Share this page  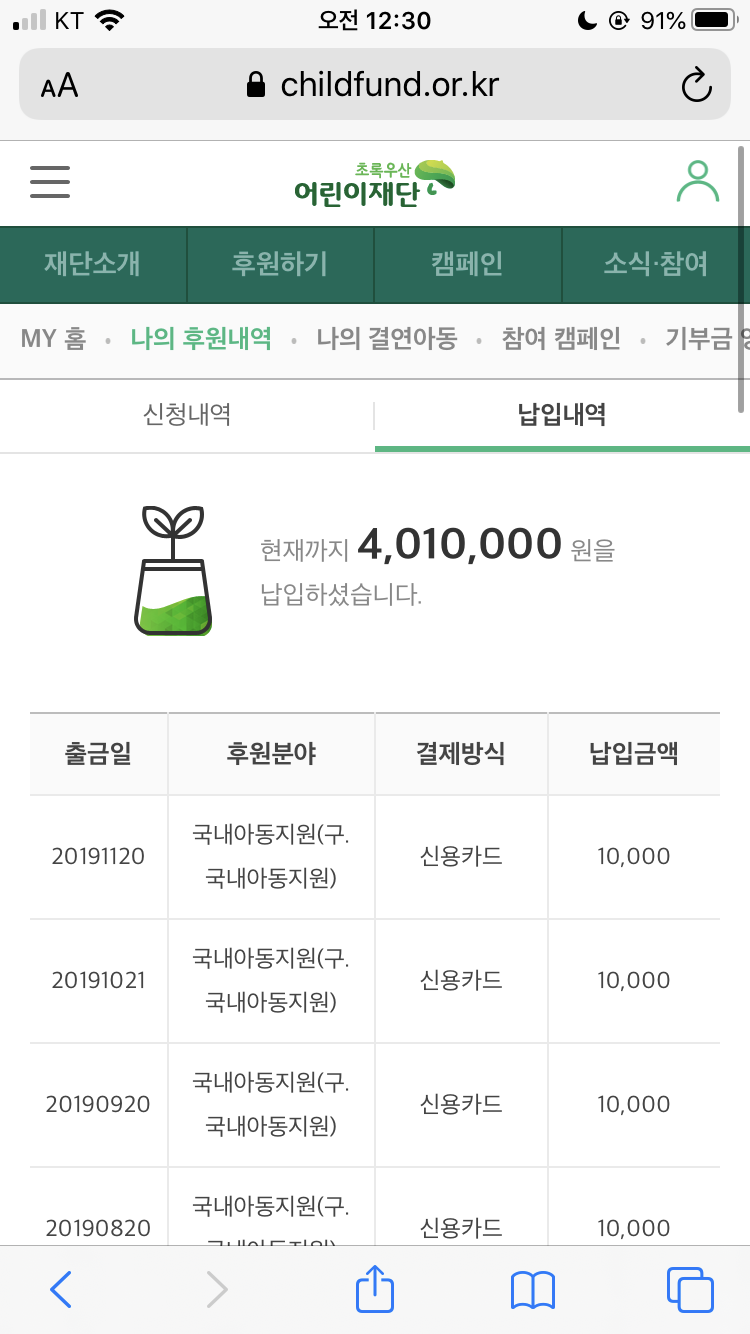click(x=375, y=1288)
